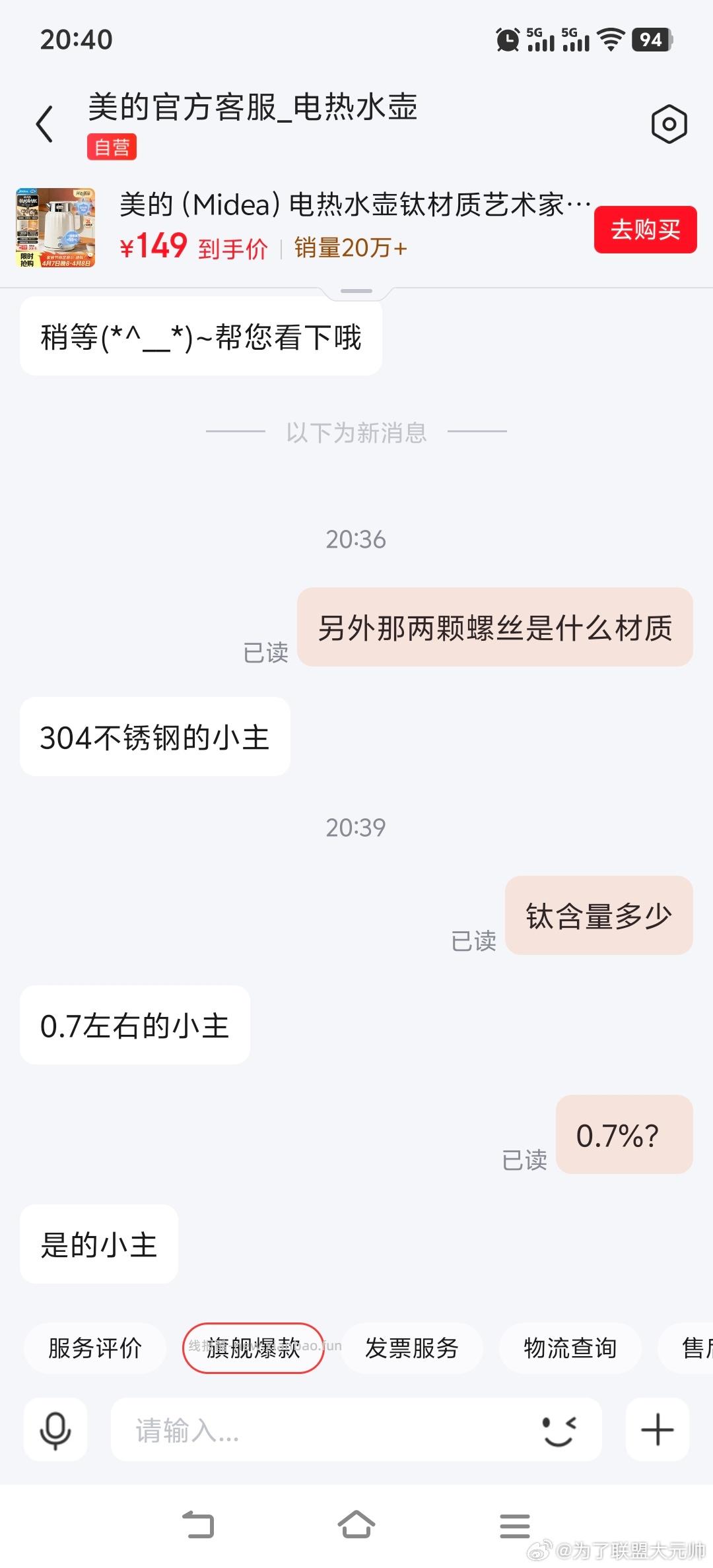Viewport: 713px width, 1568px height.
Task: Expand the 自营 shop header area
Action: pyautogui.click(x=112, y=147)
